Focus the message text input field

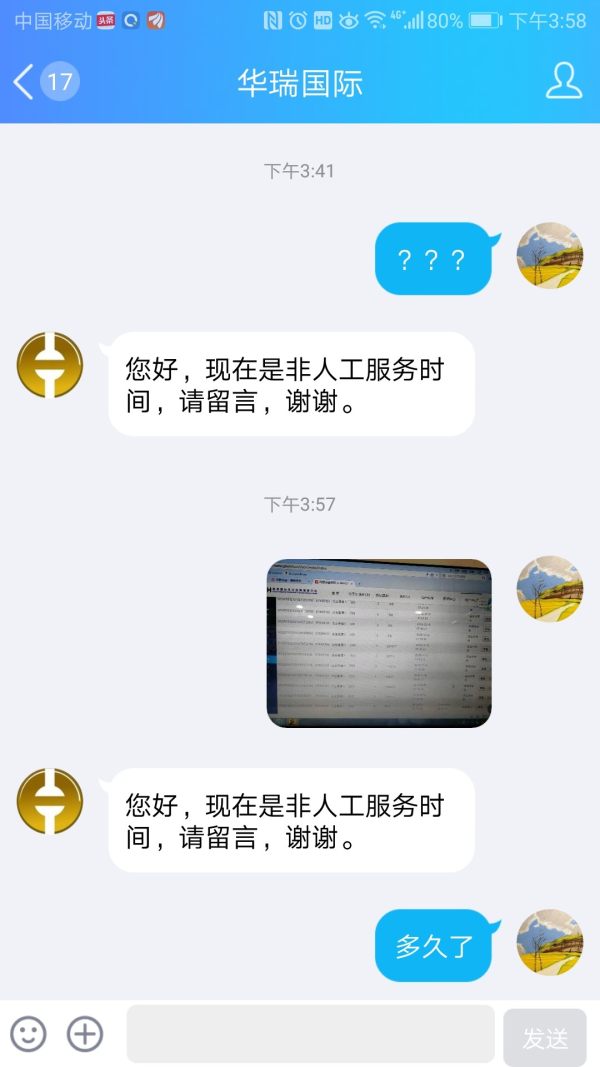pyautogui.click(x=310, y=1034)
